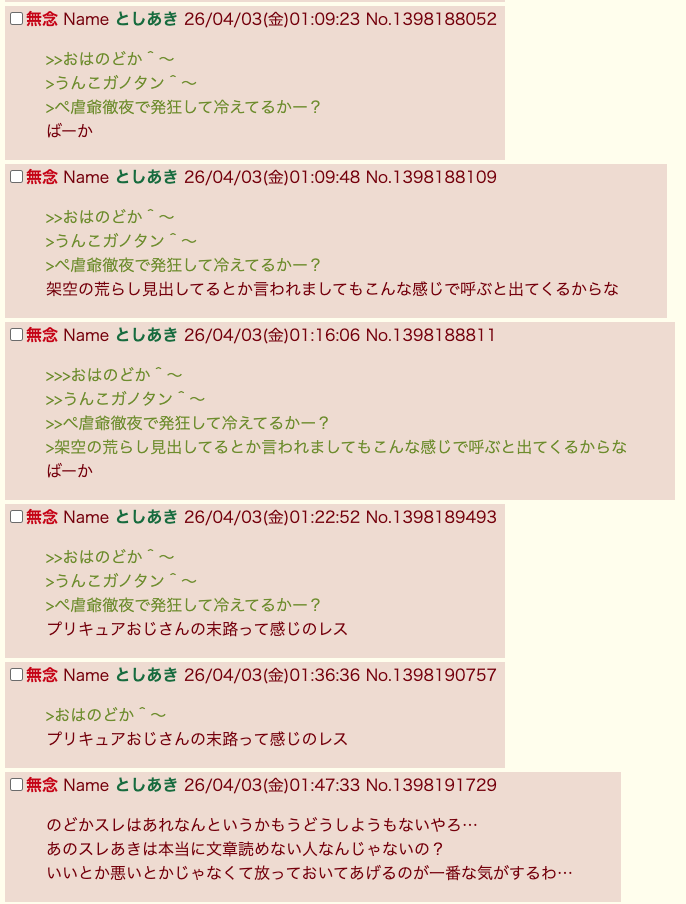
Task: Tap post number No.1398191729 to quote it
Action: point(431,785)
